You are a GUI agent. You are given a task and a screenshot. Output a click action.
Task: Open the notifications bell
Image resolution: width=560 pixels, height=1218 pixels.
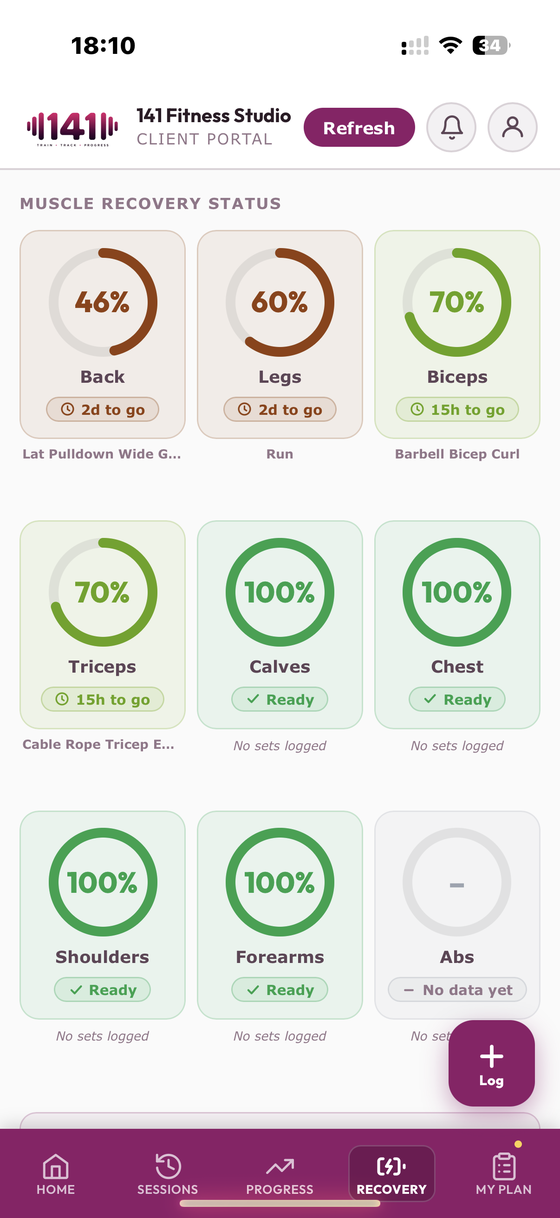(x=451, y=128)
